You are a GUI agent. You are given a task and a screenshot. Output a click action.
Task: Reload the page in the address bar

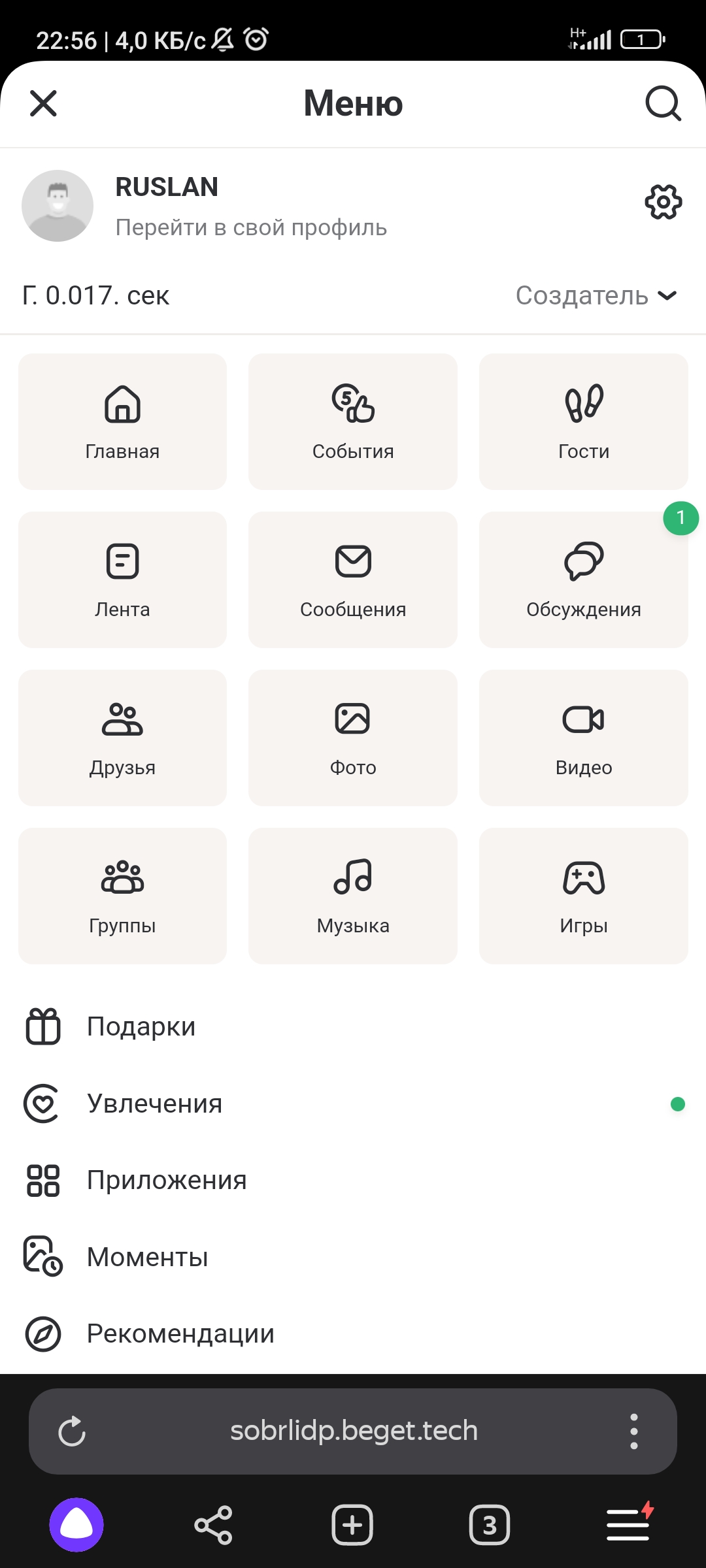coord(72,1431)
